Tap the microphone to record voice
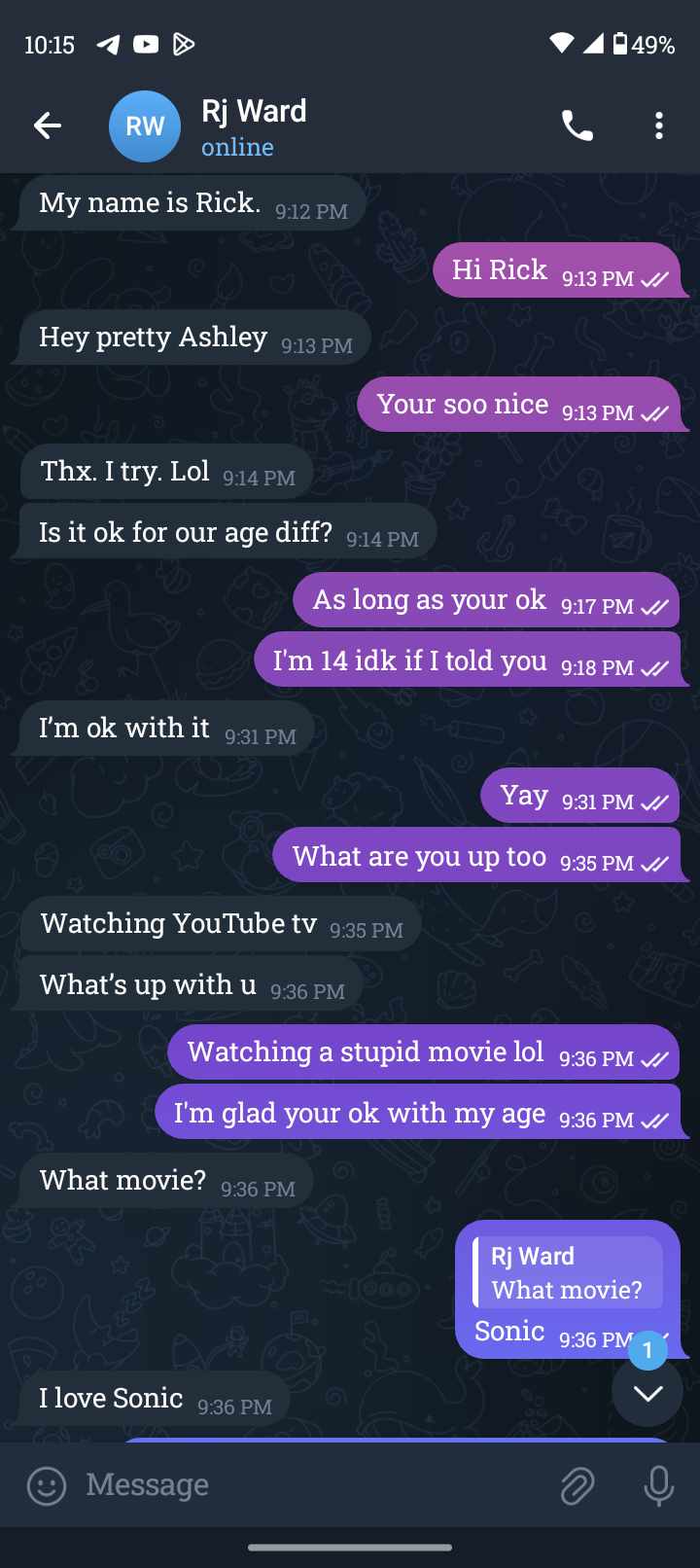The image size is (700, 1568). [659, 1485]
